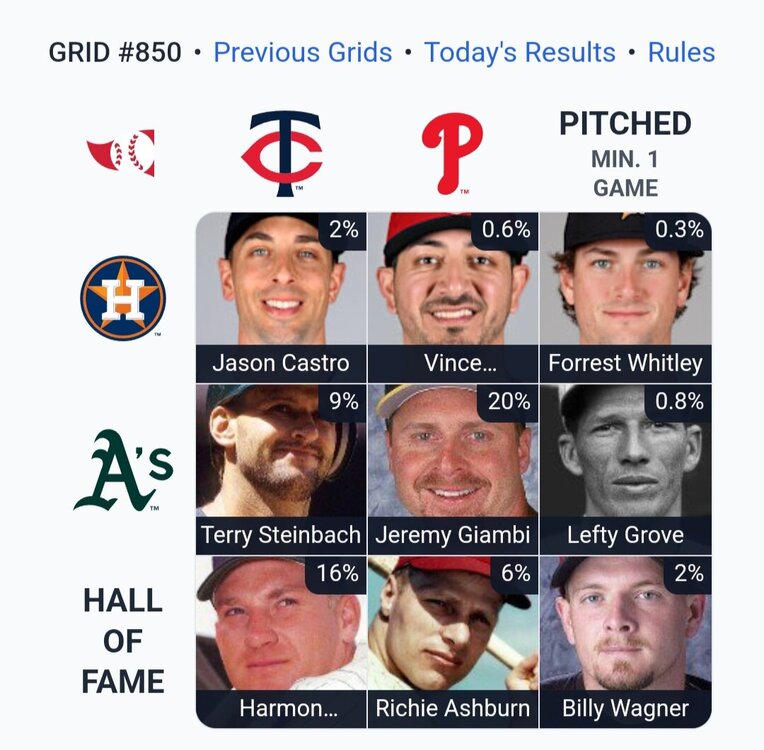The image size is (764, 750).
Task: Select the Jason Castro grid cell
Action: 281,297
